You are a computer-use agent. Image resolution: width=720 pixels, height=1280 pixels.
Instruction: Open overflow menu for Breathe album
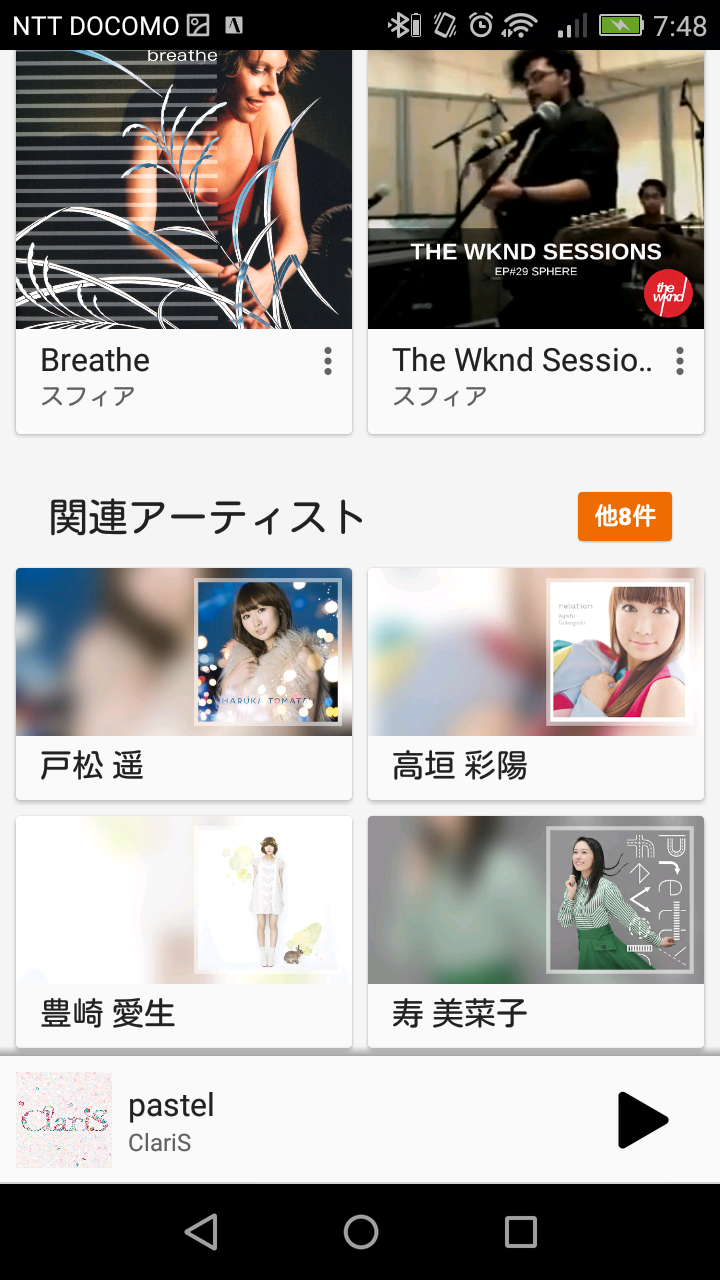(327, 361)
